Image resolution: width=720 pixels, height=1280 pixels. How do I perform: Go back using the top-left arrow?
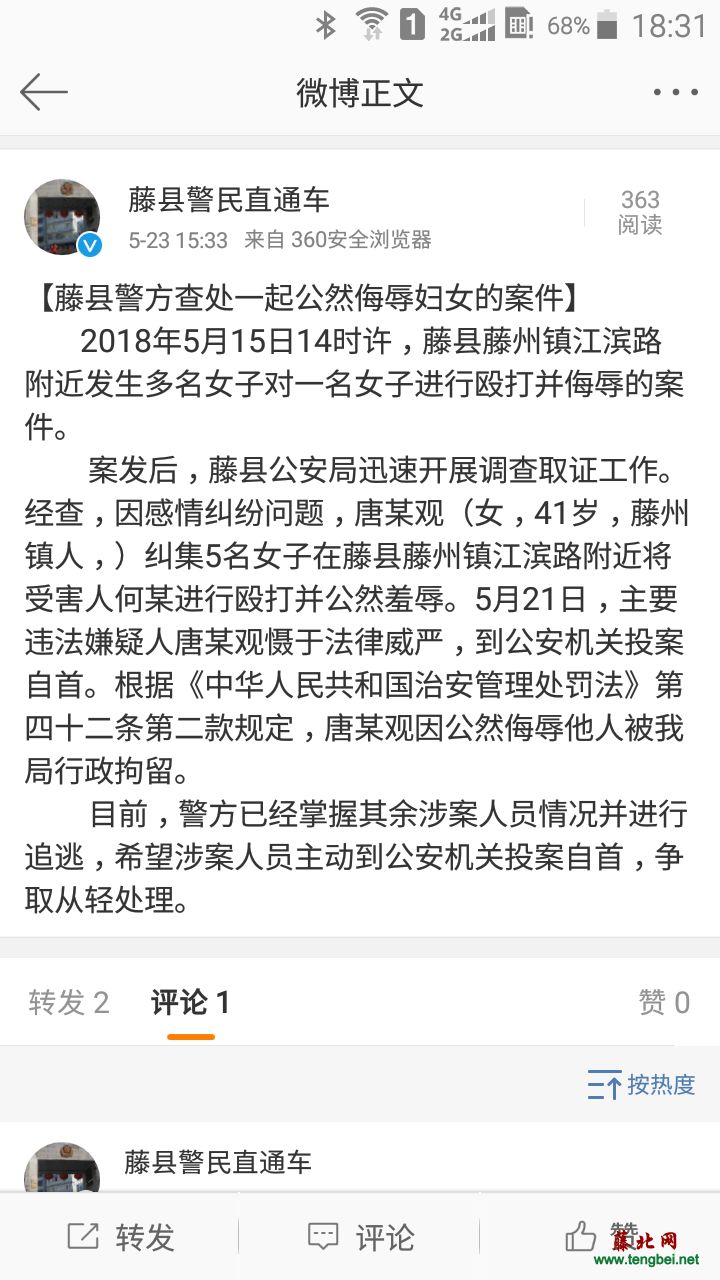[x=44, y=92]
